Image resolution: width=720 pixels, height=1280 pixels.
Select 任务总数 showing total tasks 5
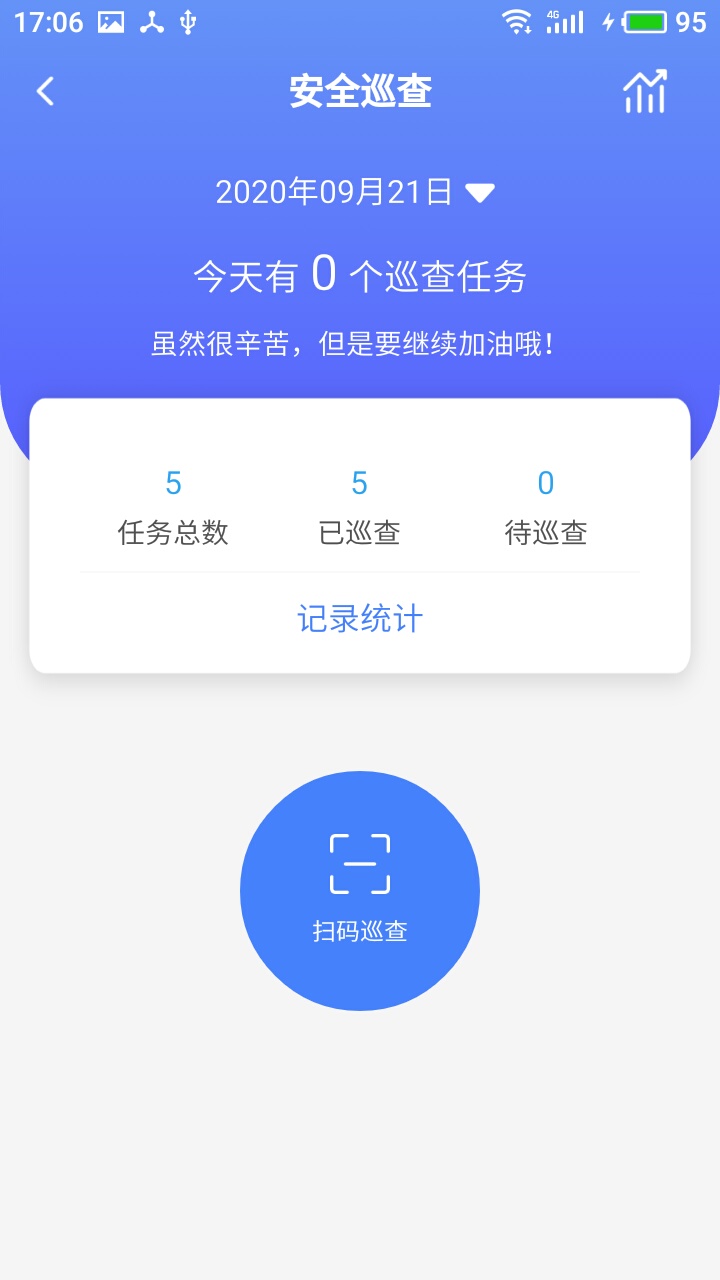pos(172,508)
